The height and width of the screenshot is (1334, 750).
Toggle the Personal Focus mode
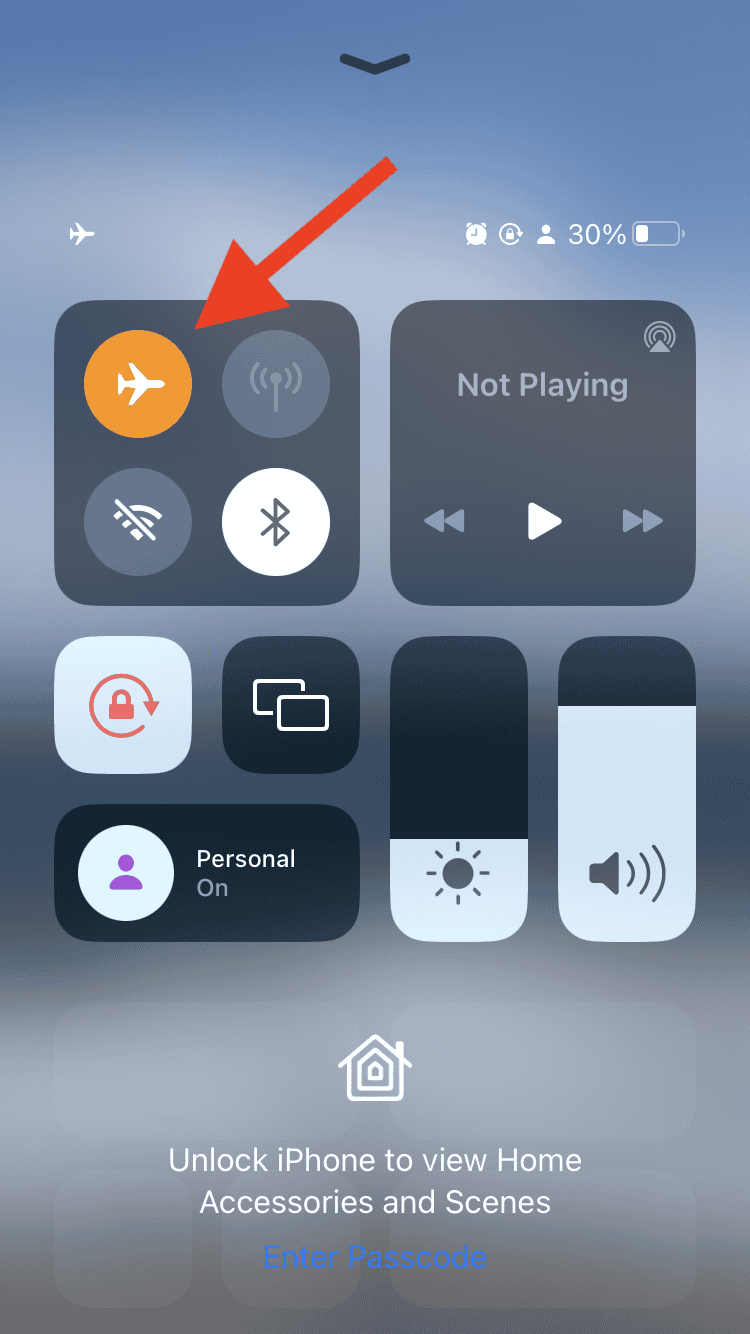126,872
